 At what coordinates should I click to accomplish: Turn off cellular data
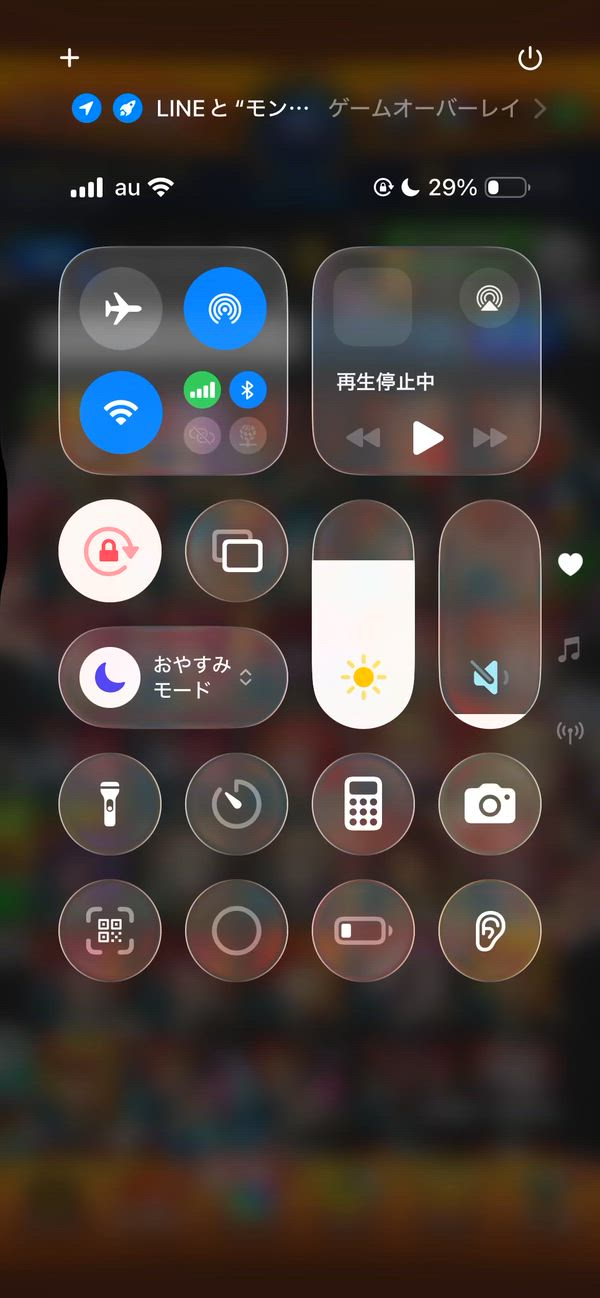coord(203,390)
